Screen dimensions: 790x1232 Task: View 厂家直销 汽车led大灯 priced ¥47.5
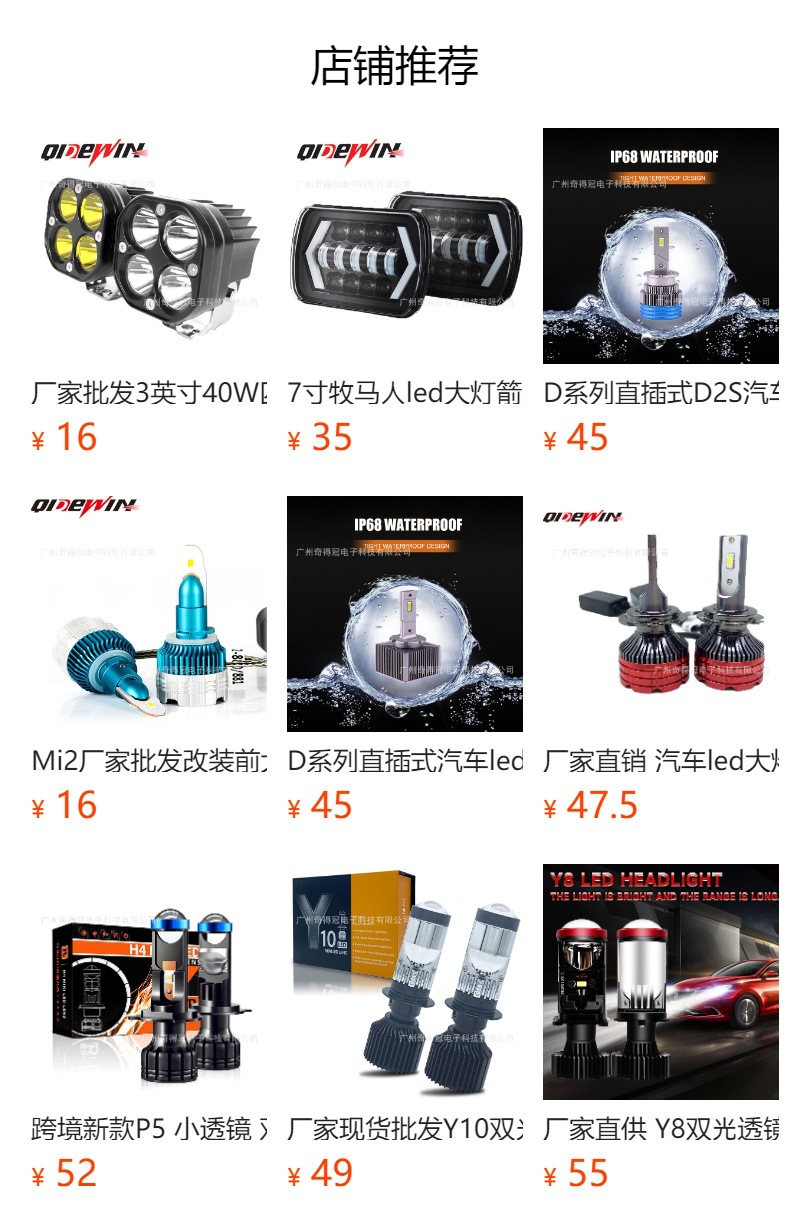pyautogui.click(x=661, y=614)
